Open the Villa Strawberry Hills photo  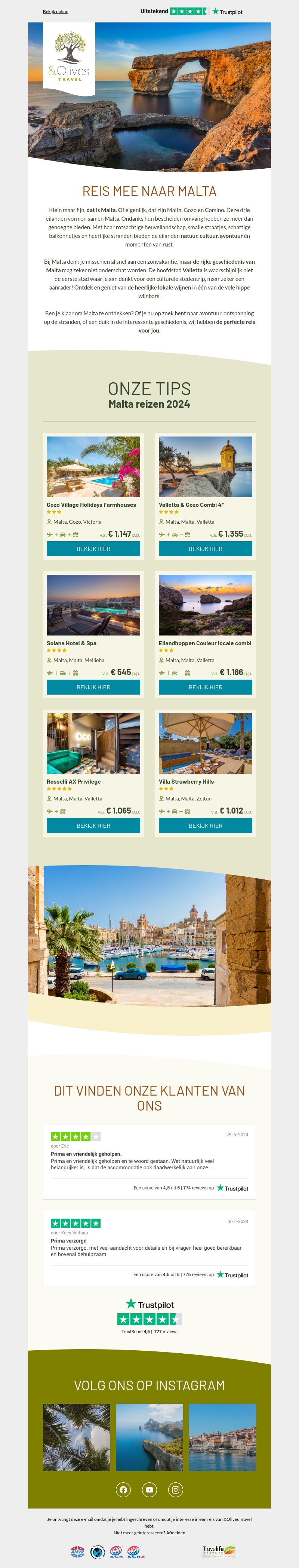(206, 743)
